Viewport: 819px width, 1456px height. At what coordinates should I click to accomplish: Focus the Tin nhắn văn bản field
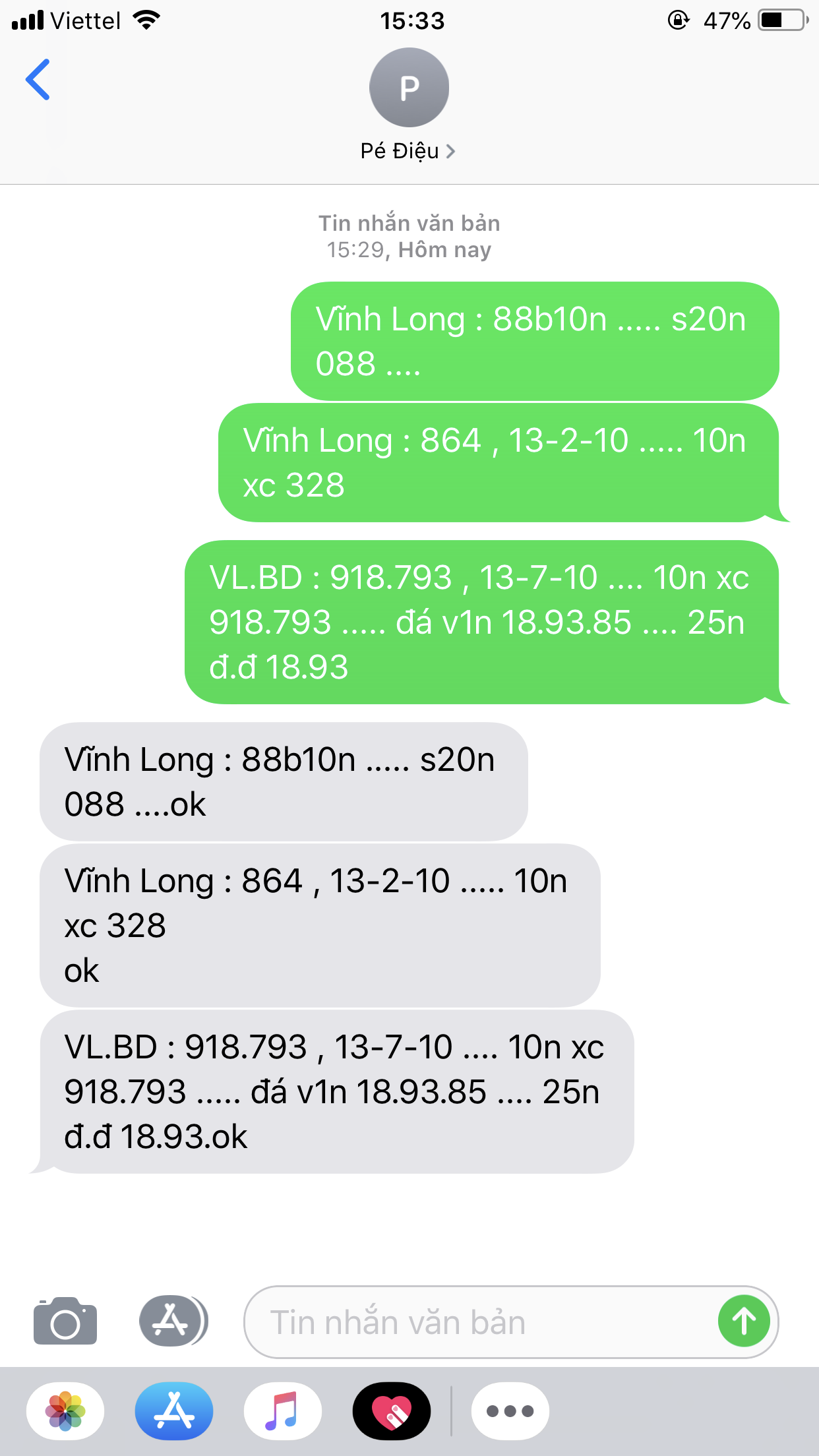(479, 1322)
